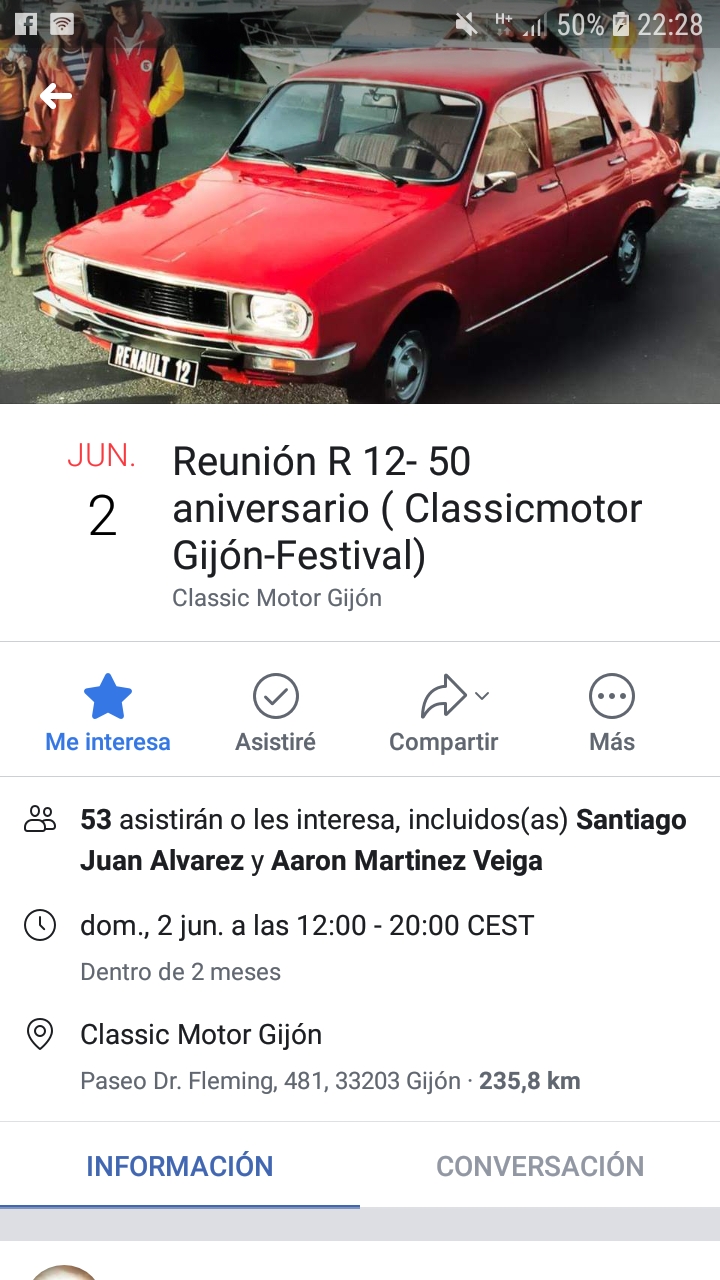The image size is (720, 1280).
Task: Mark the event as Me interesa
Action: (x=108, y=712)
